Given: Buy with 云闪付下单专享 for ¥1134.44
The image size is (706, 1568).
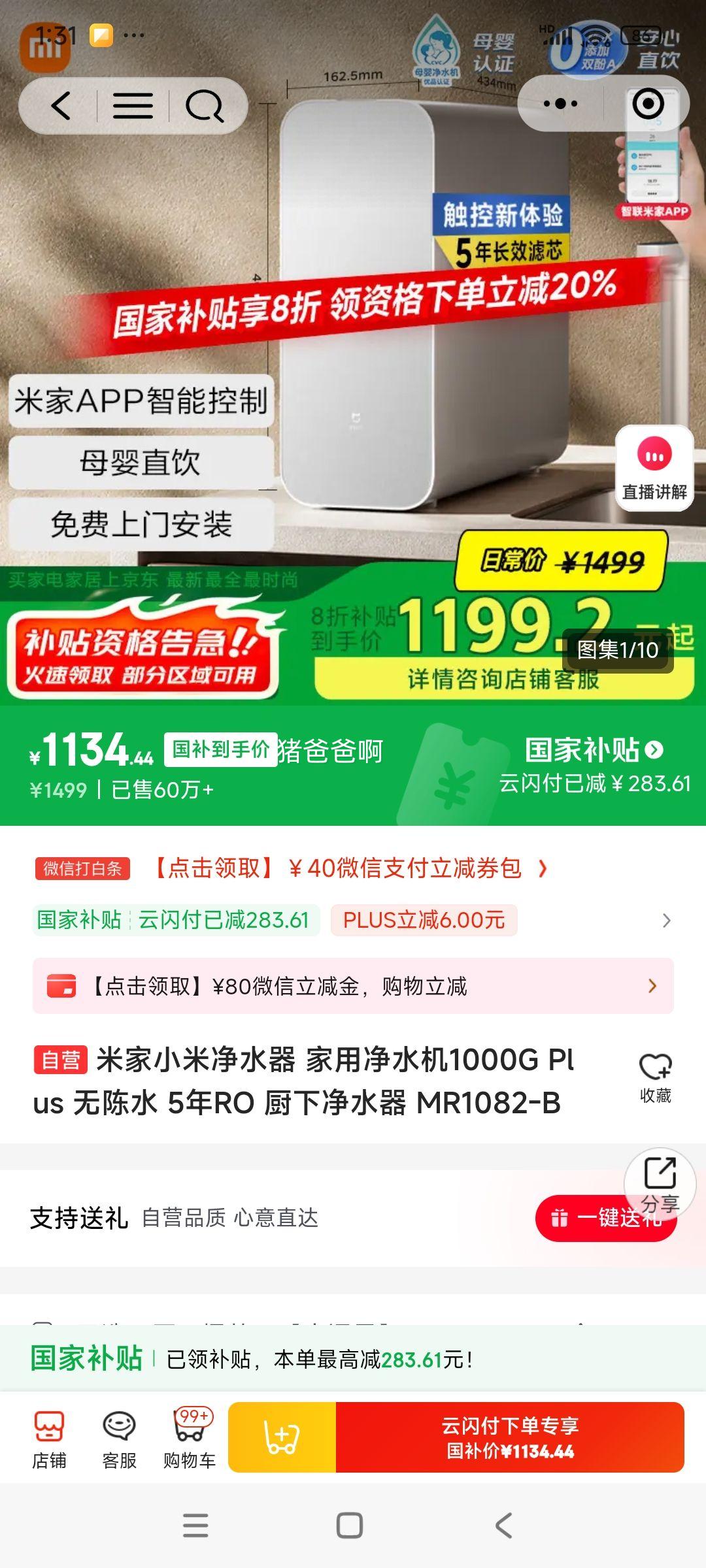Looking at the screenshot, I should pyautogui.click(x=510, y=1438).
